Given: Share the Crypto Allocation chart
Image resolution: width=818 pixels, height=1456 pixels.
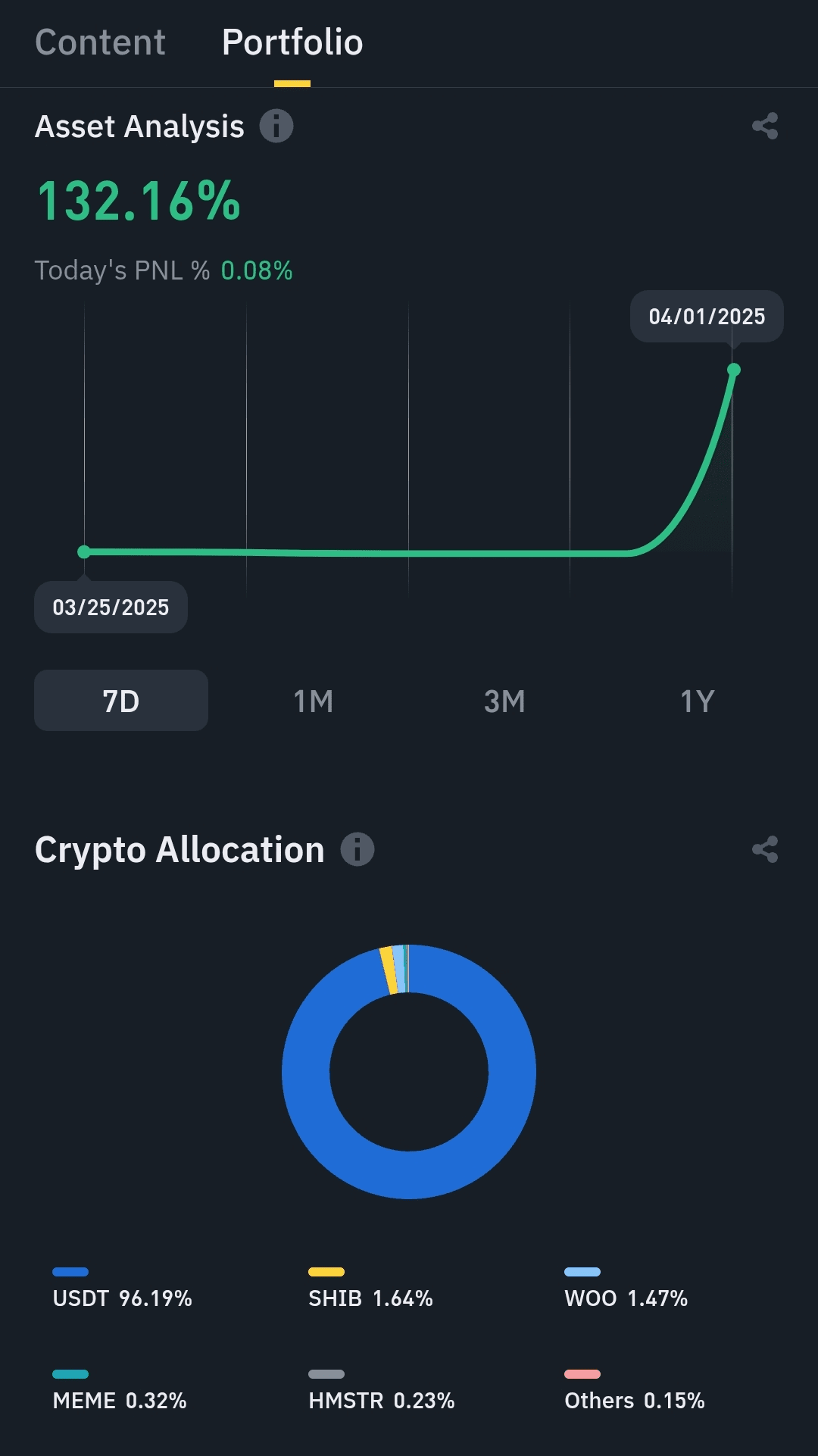Looking at the screenshot, I should pos(765,849).
